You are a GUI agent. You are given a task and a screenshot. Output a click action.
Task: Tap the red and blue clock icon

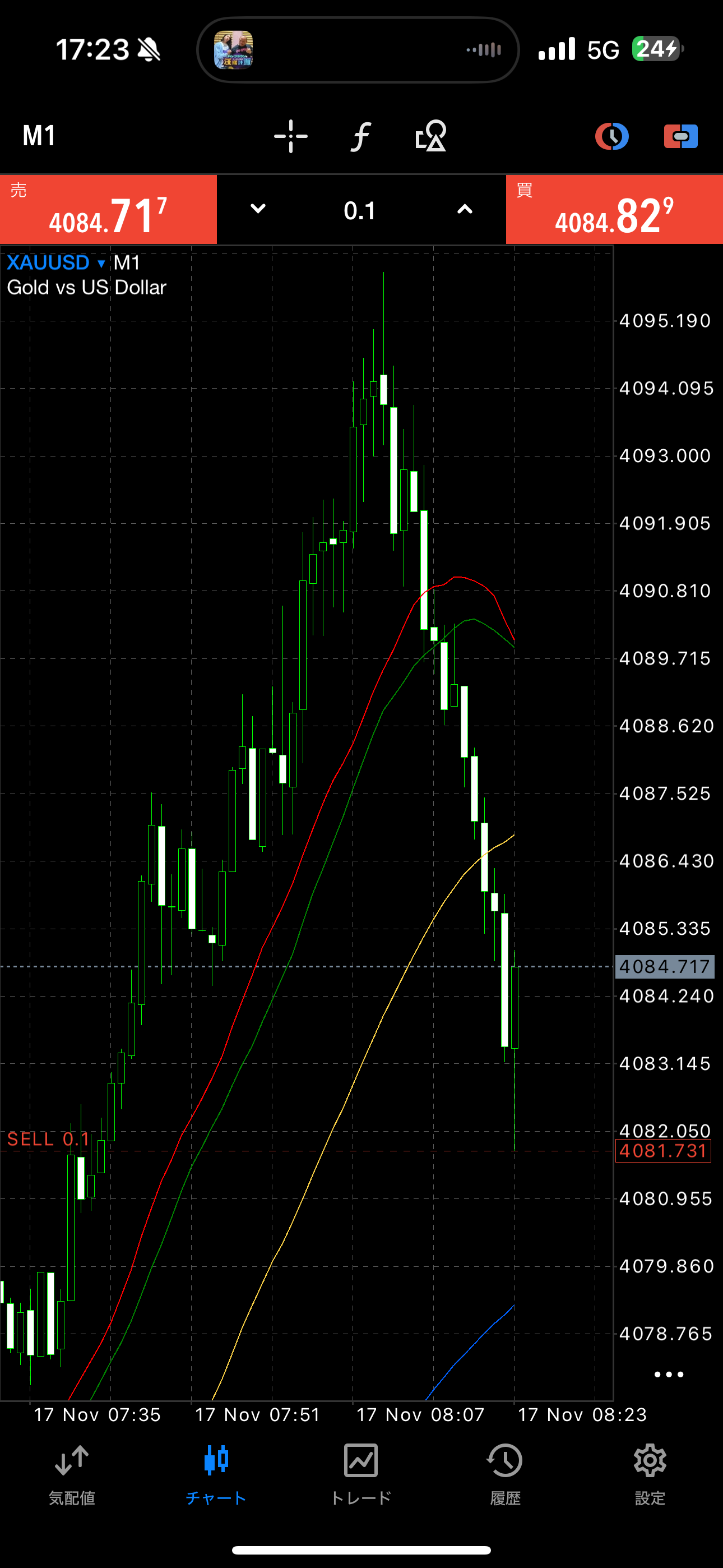(x=611, y=136)
